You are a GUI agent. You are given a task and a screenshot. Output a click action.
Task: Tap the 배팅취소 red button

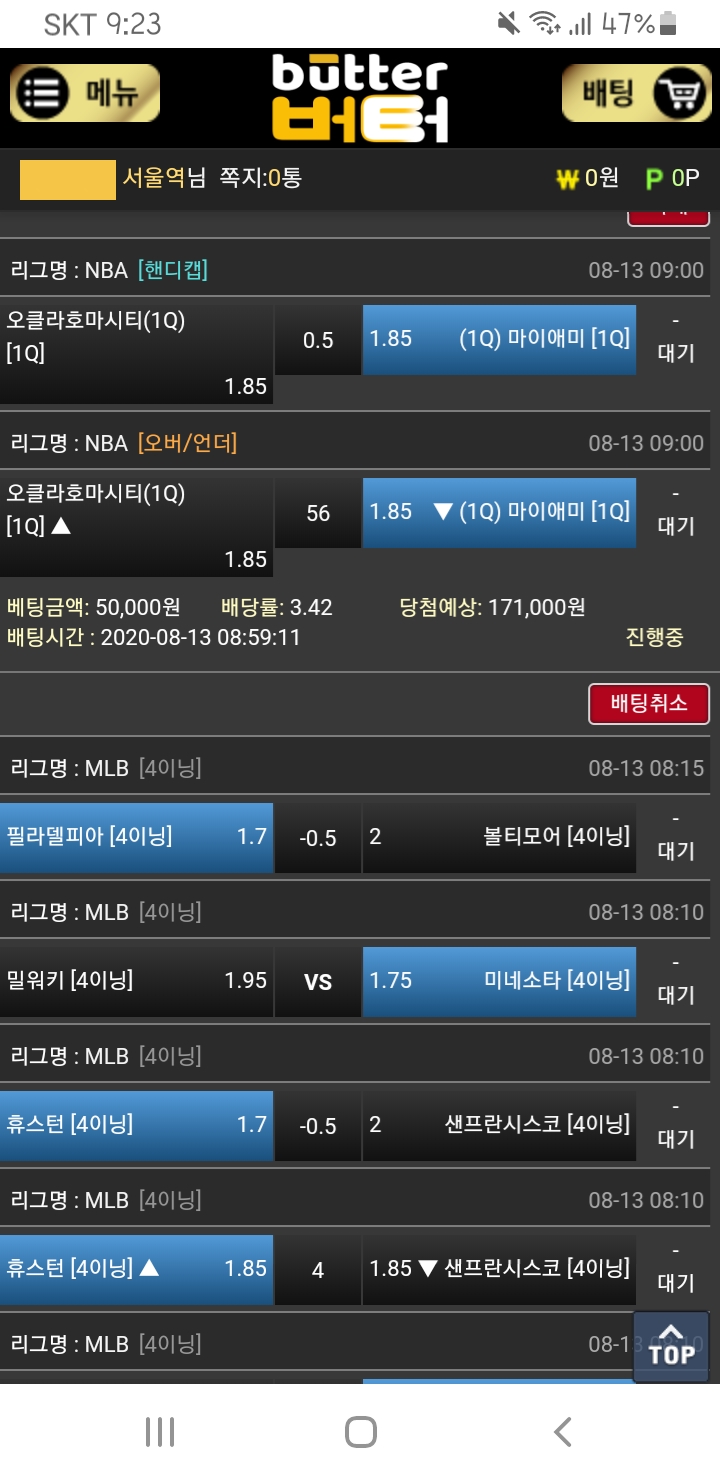coord(648,703)
